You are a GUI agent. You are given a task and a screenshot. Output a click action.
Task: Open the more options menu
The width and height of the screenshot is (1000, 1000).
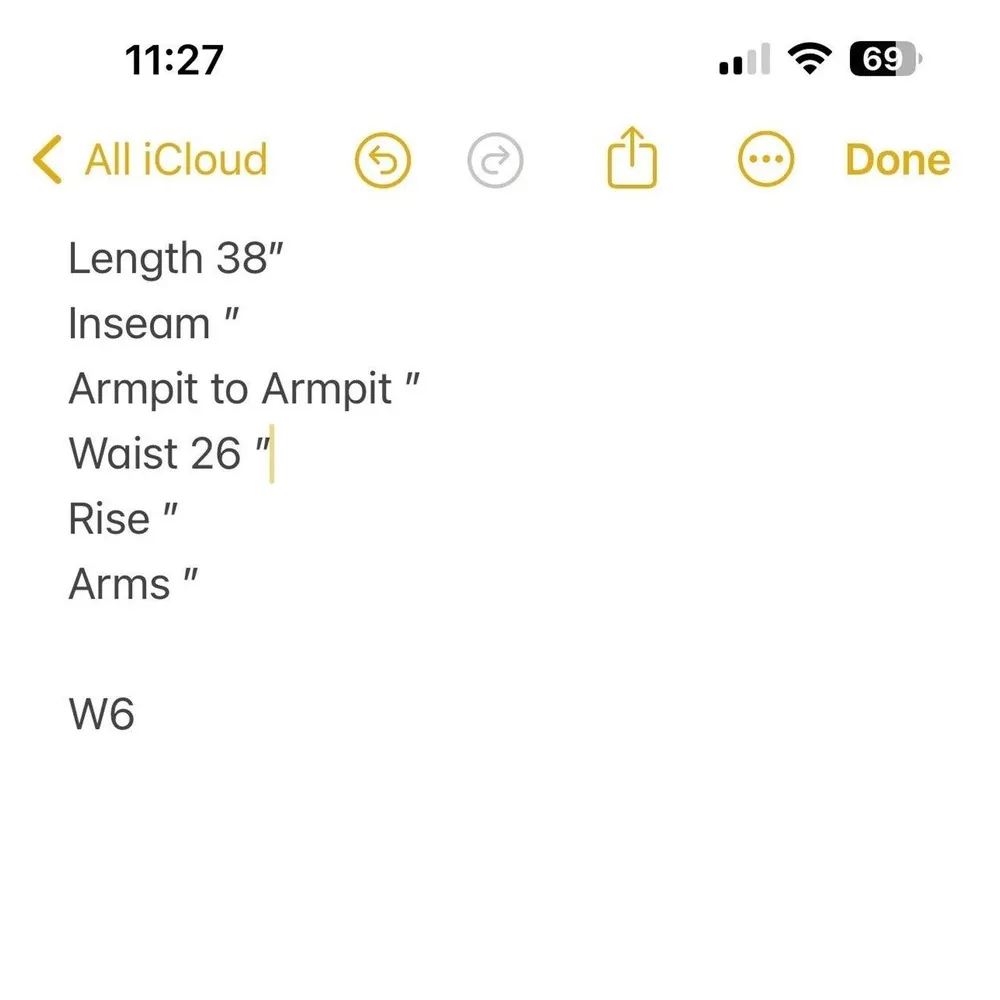click(x=766, y=161)
